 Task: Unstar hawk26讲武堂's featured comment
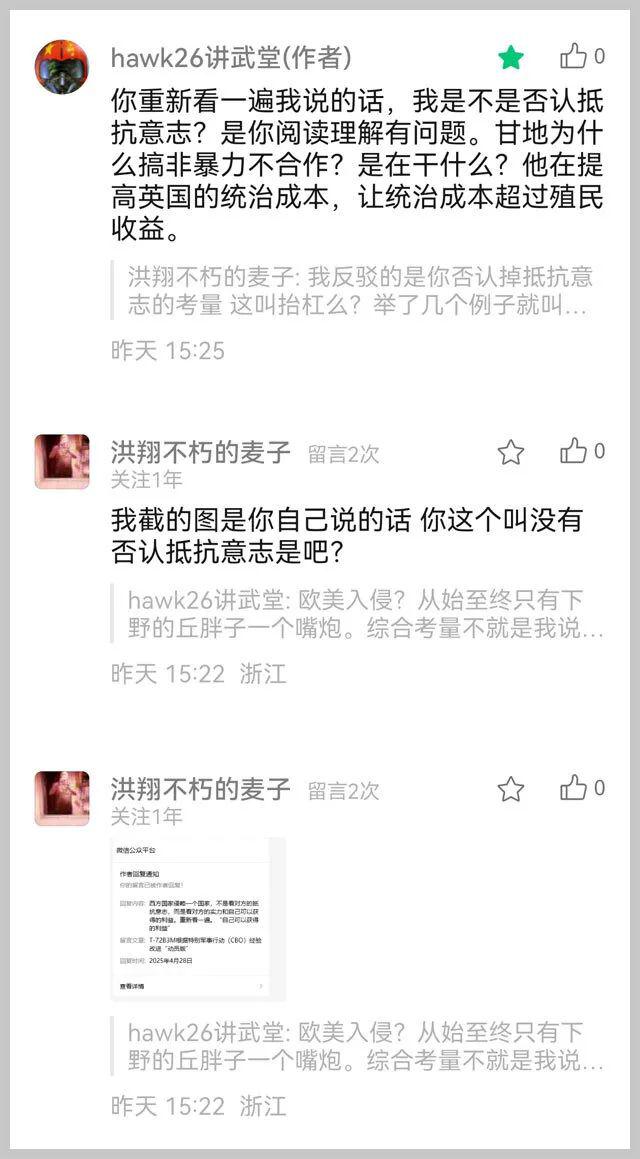511,58
